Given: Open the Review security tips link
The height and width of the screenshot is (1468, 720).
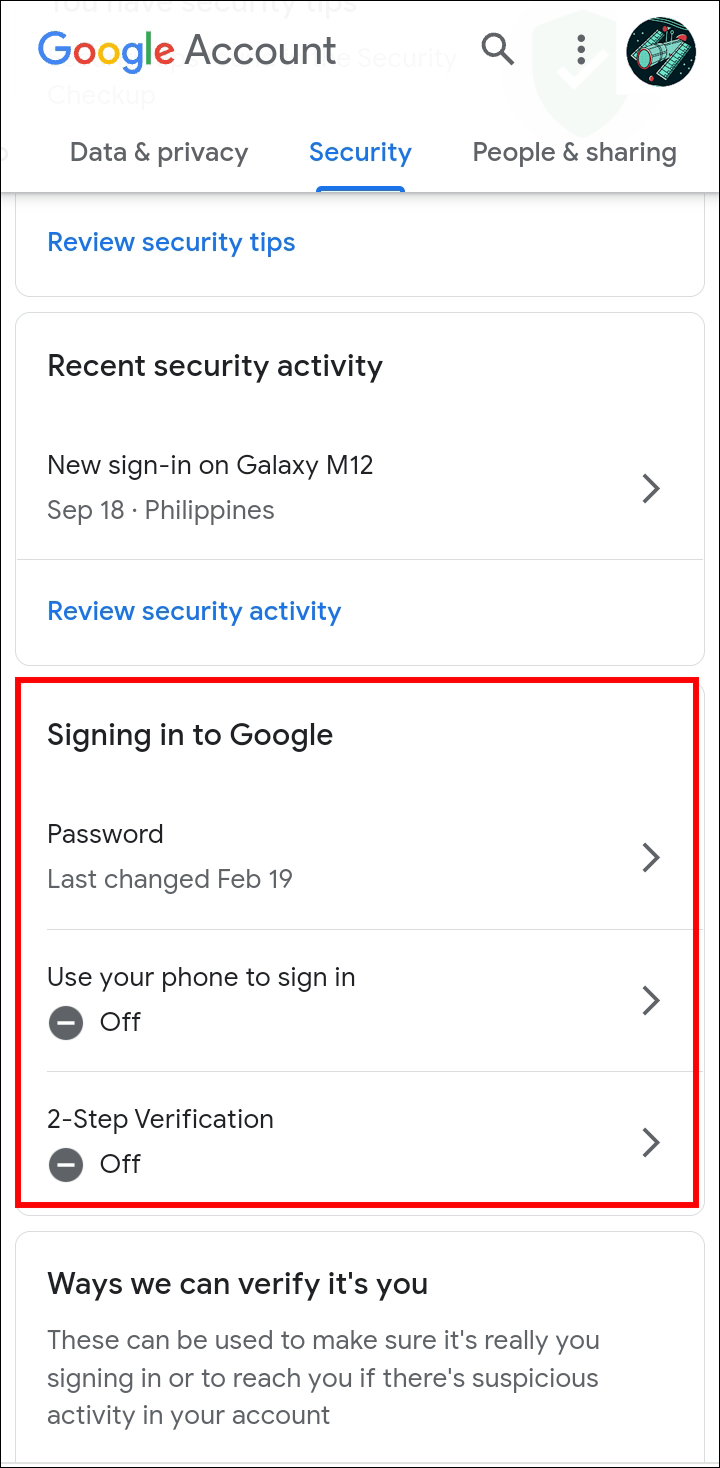Looking at the screenshot, I should click(171, 242).
